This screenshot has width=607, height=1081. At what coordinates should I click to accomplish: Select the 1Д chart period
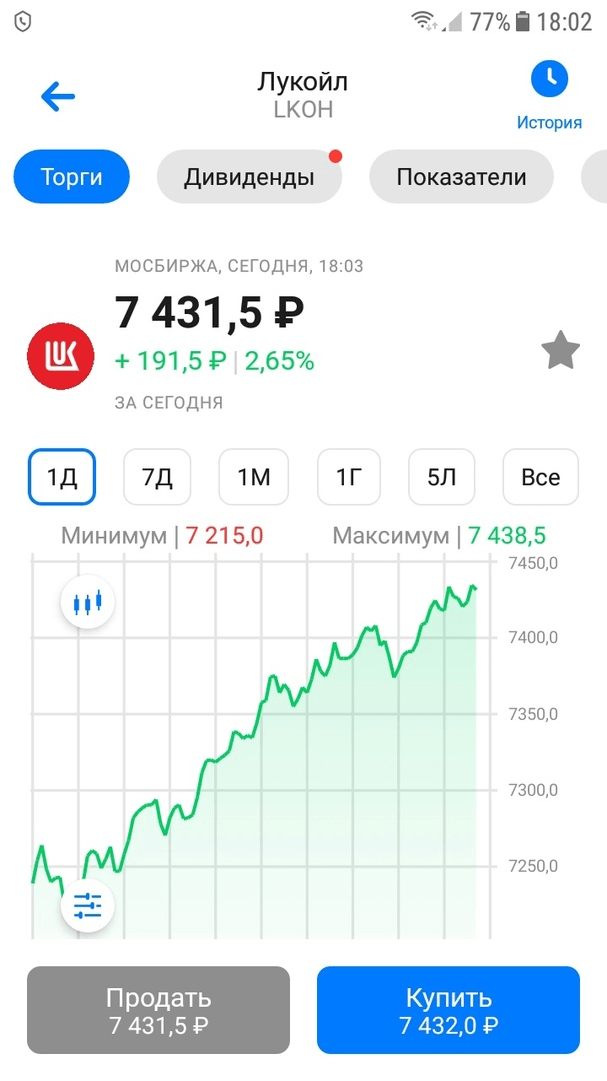tap(62, 477)
